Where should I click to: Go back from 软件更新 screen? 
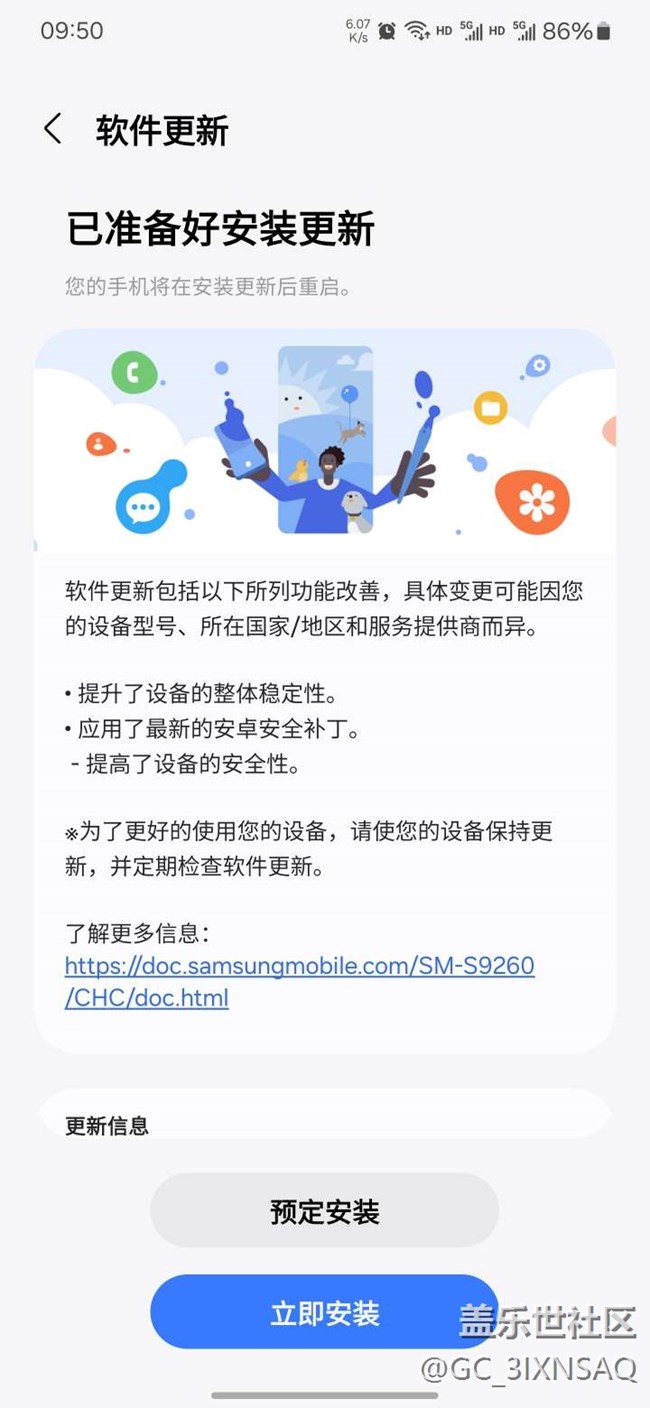click(x=53, y=130)
